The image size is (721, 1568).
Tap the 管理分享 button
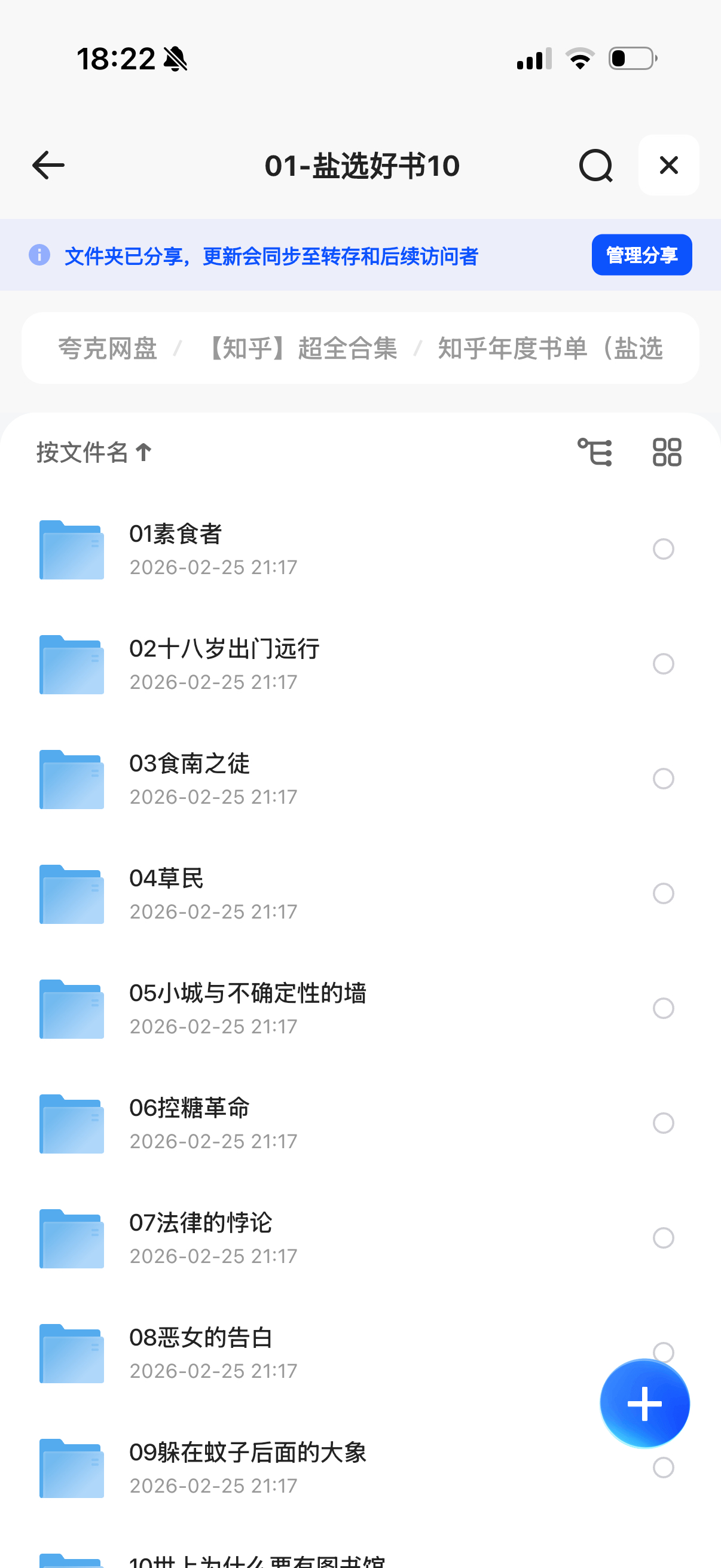641,255
